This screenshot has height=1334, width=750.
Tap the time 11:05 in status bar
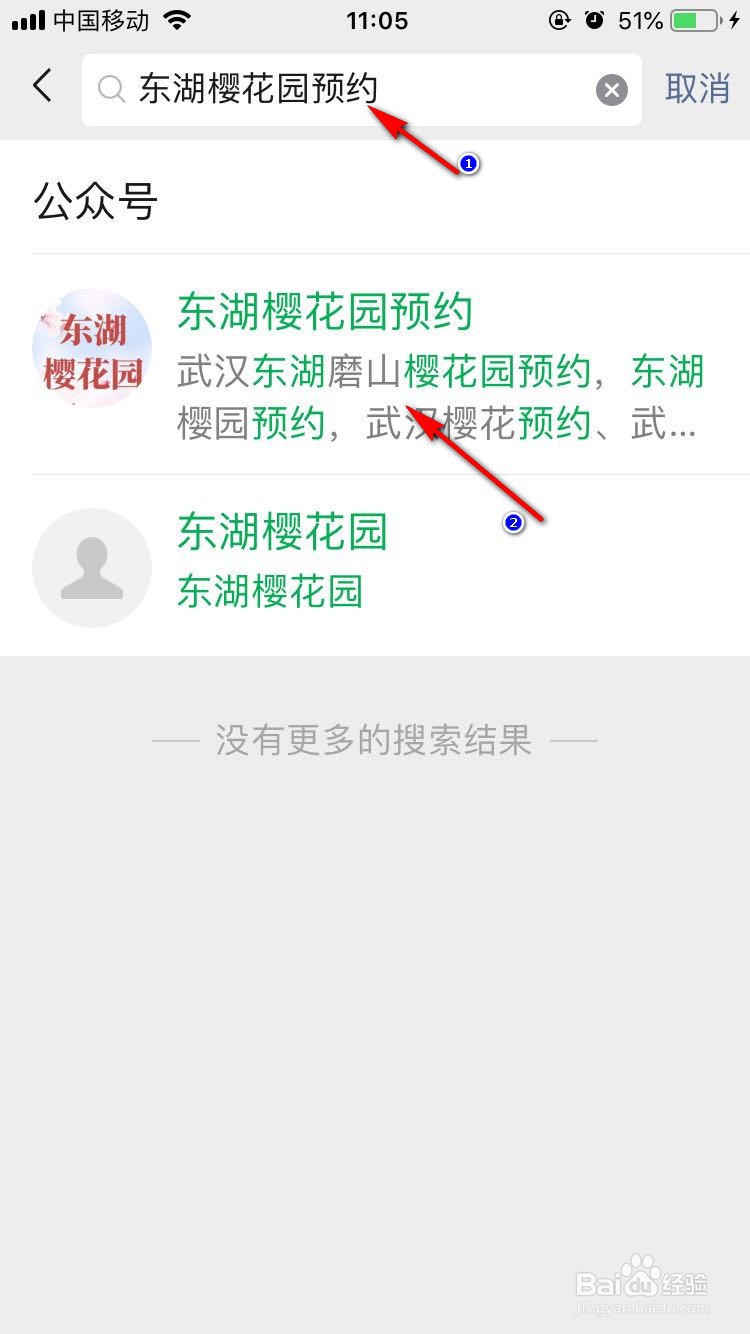(x=376, y=19)
